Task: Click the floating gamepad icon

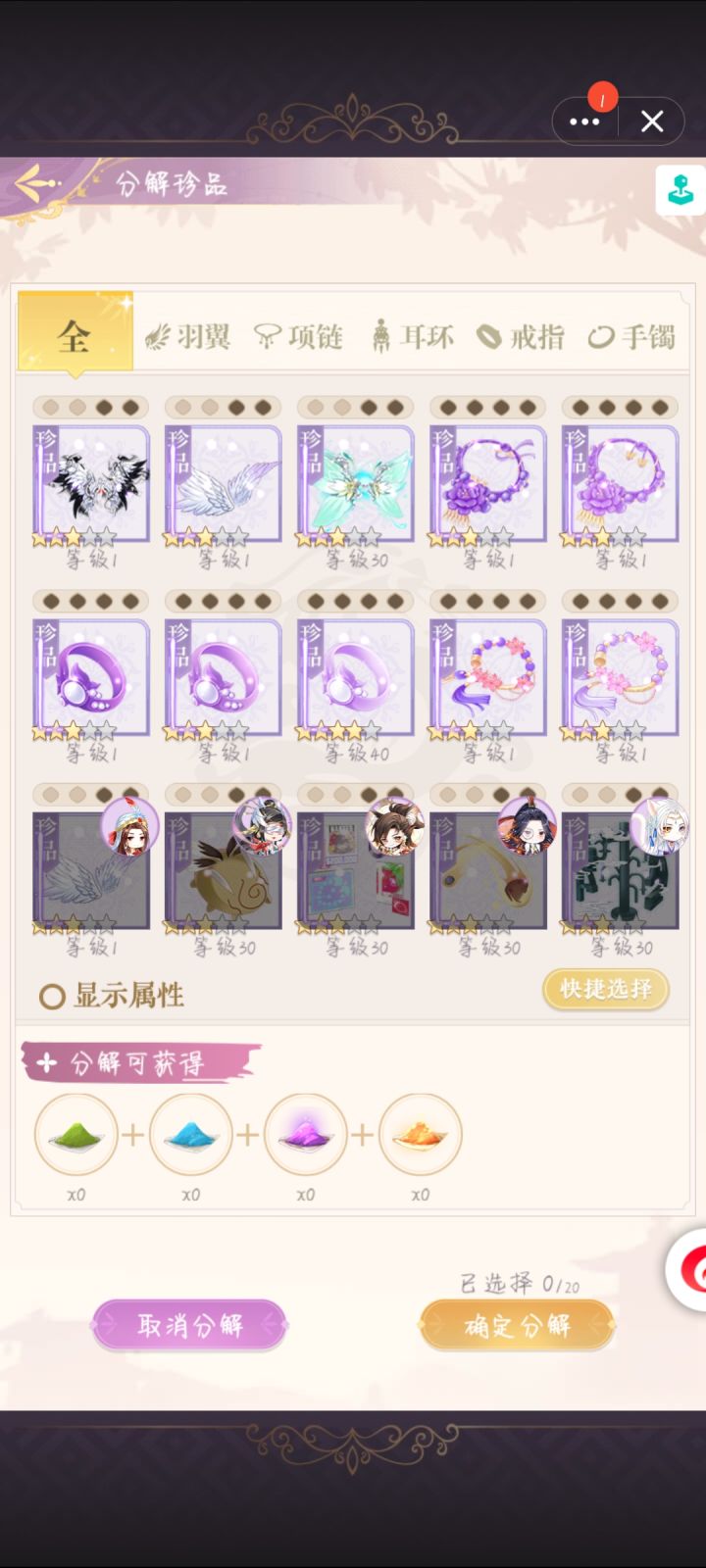Action: click(x=681, y=189)
